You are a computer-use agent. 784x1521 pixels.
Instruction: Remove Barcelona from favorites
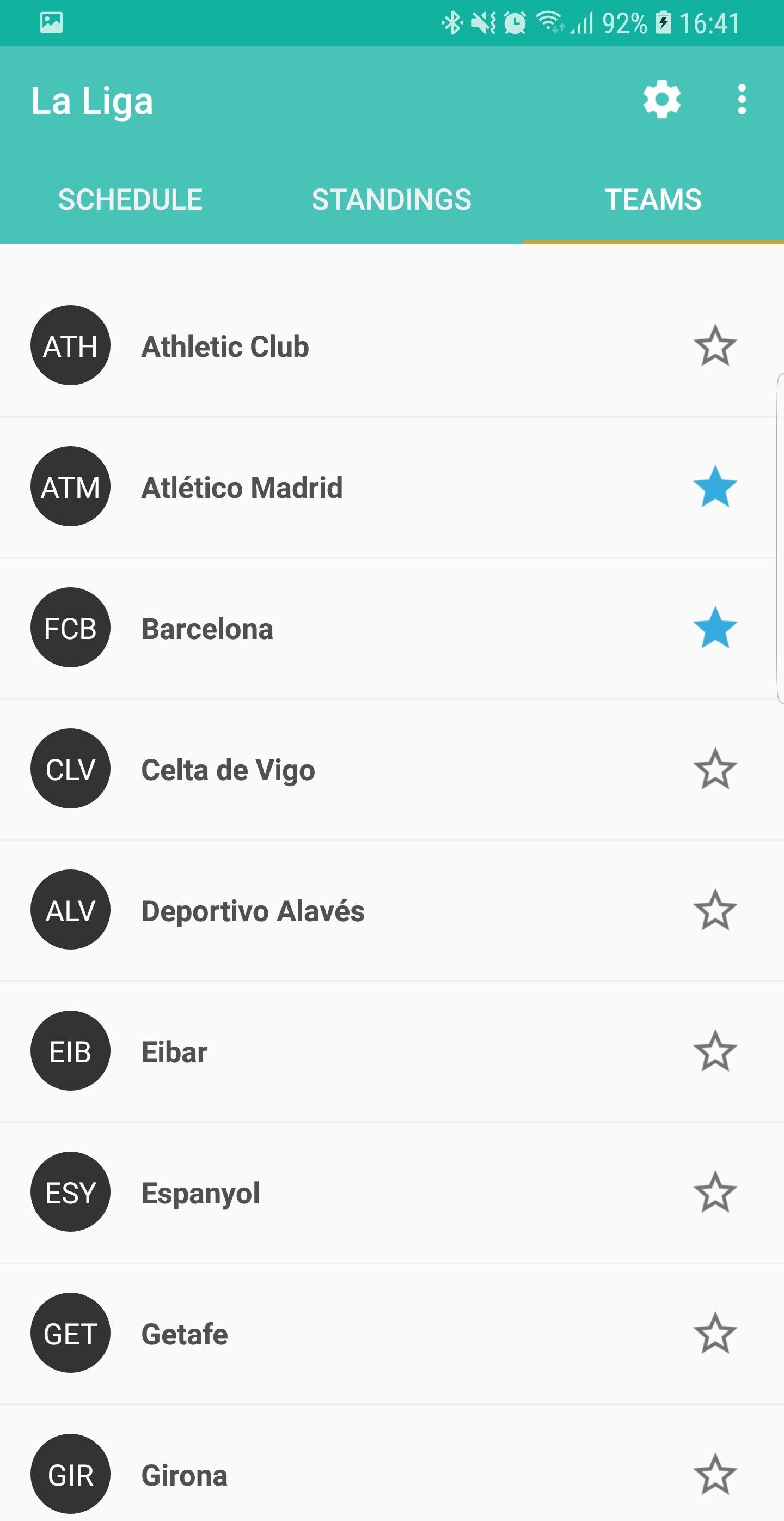(x=715, y=628)
